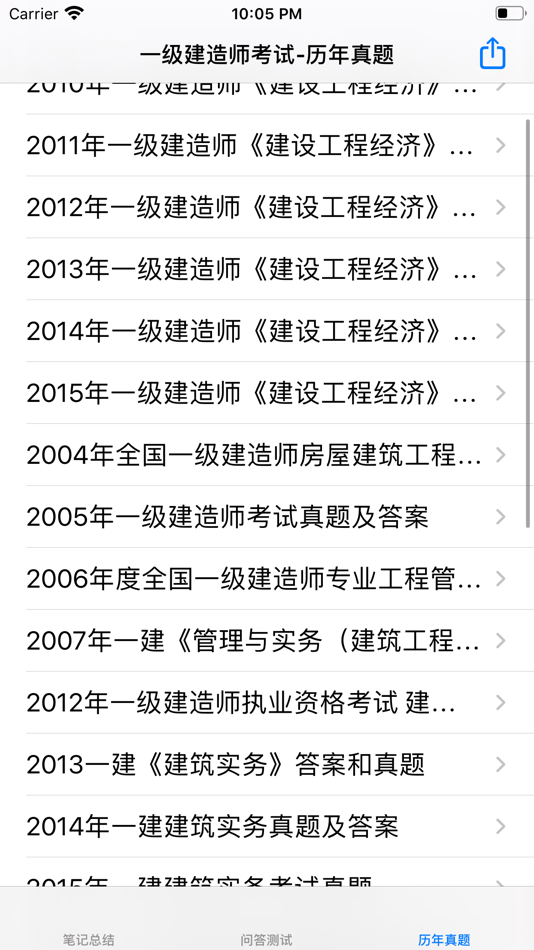Open the 2011年 建设工程经济 exam paper

(x=267, y=145)
